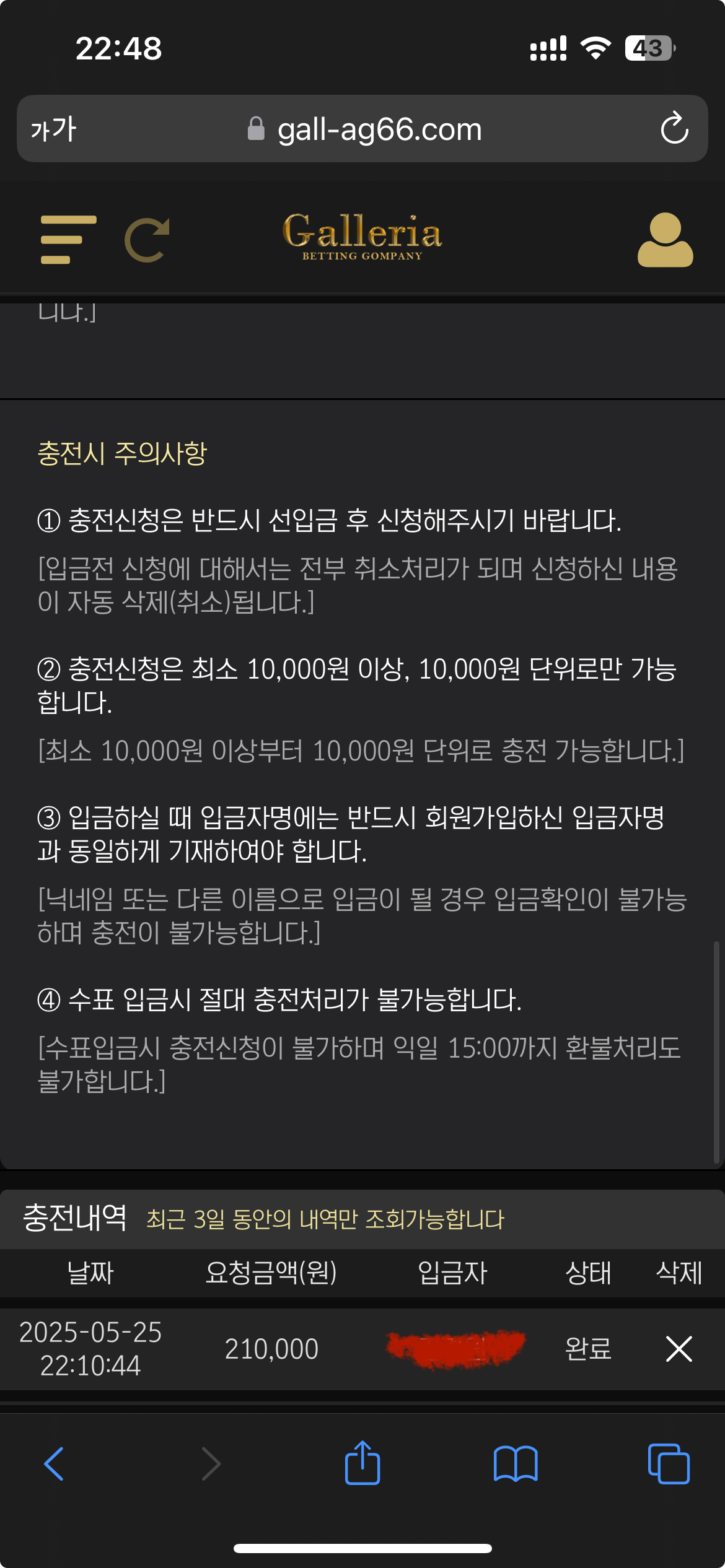
Task: Tap the gold refresh icon in header
Action: tap(147, 240)
